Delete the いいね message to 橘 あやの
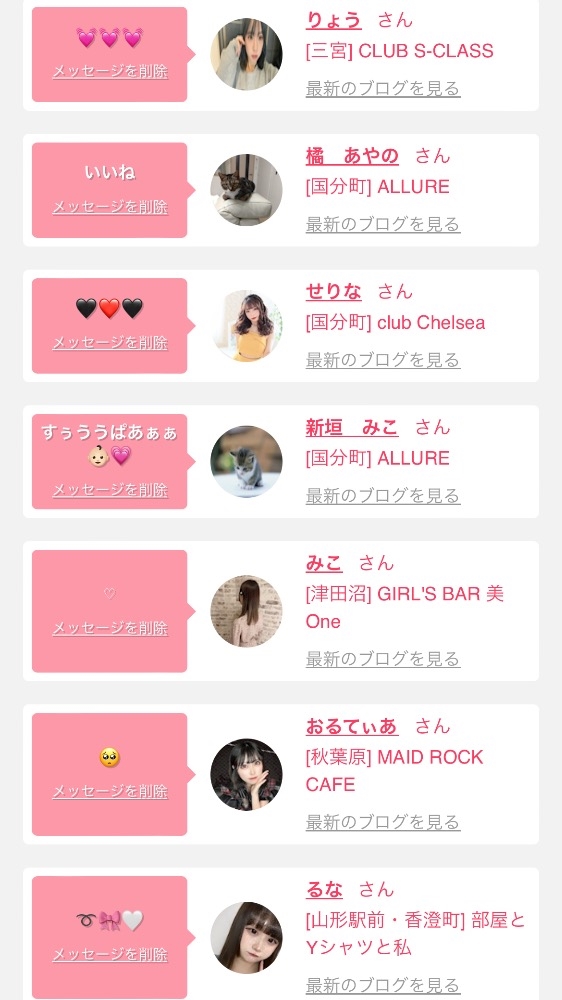This screenshot has width=562, height=1000. click(x=110, y=207)
